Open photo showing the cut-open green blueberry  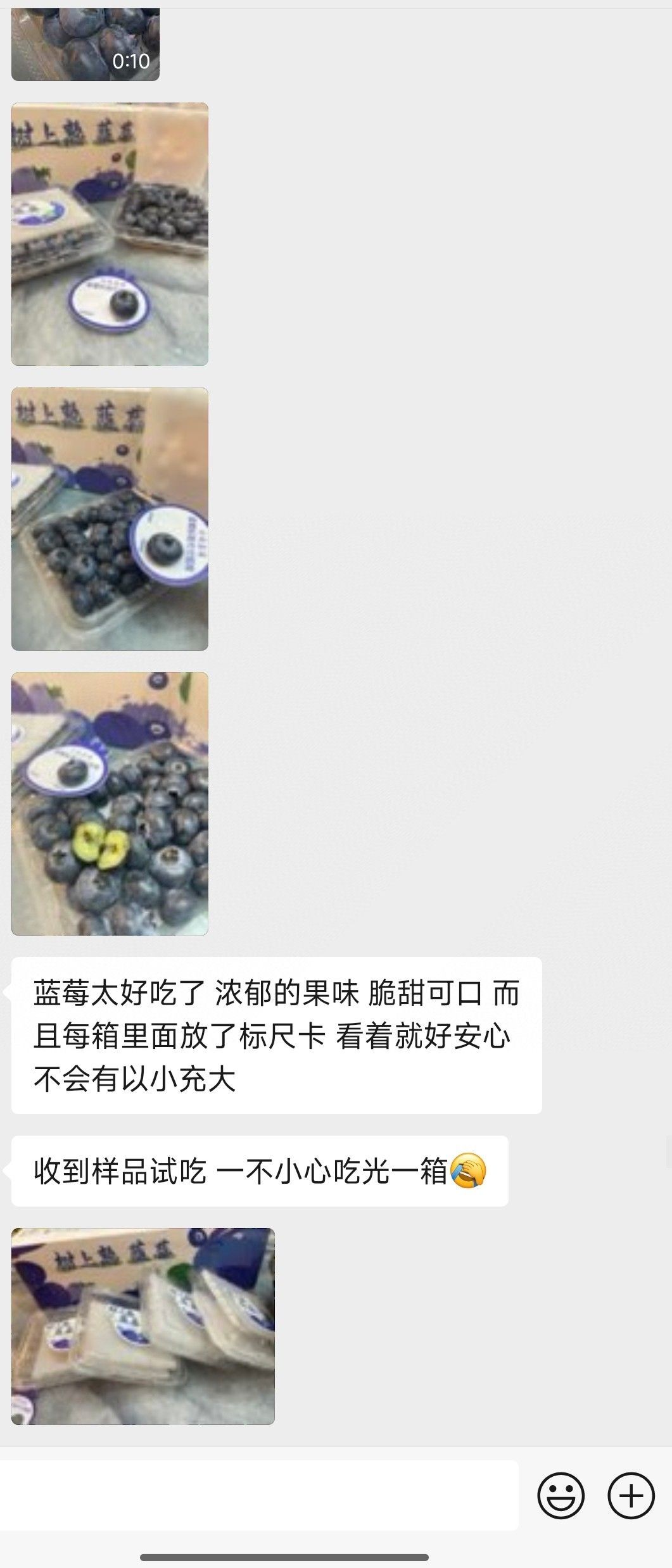110,804
